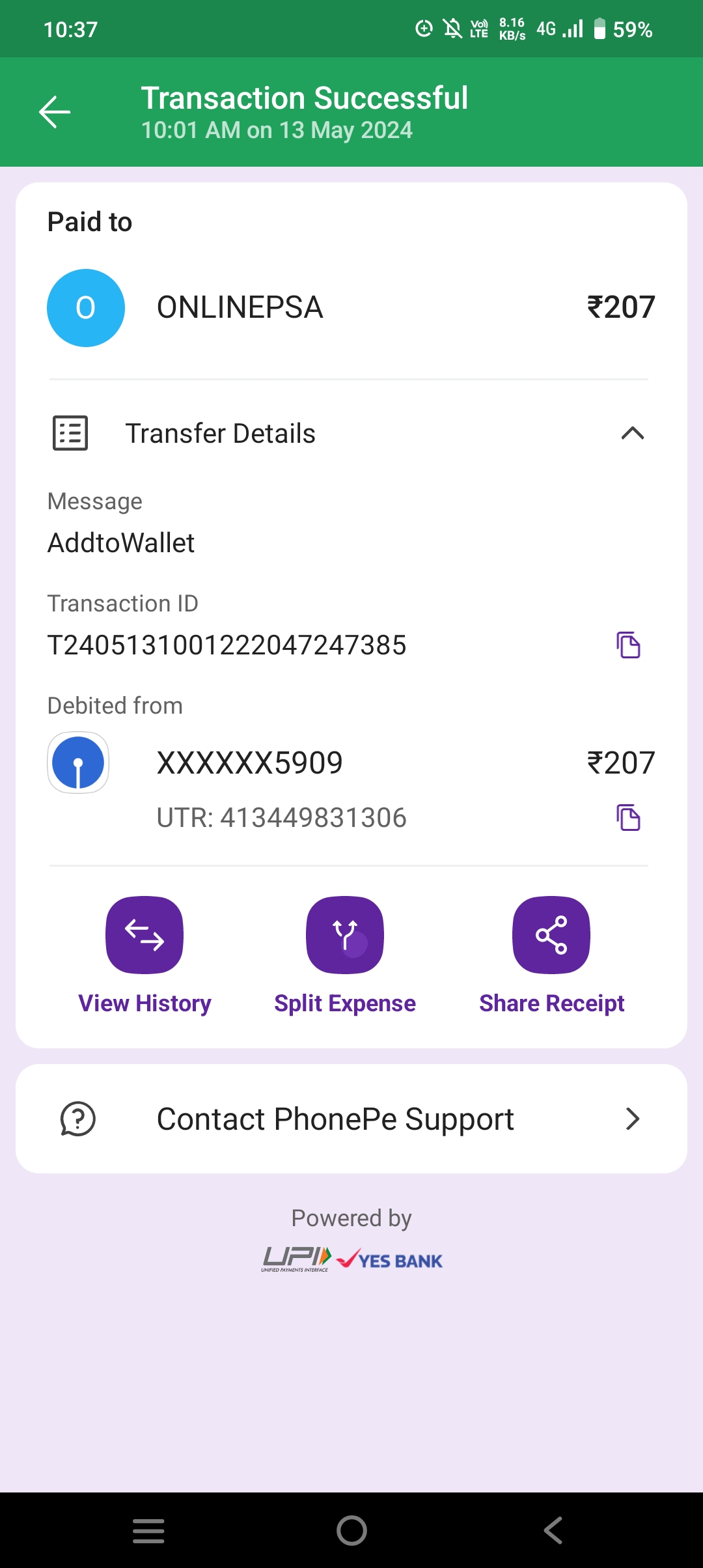Open Contact PhonePe Support
This screenshot has height=1568, width=703.
click(x=351, y=1119)
